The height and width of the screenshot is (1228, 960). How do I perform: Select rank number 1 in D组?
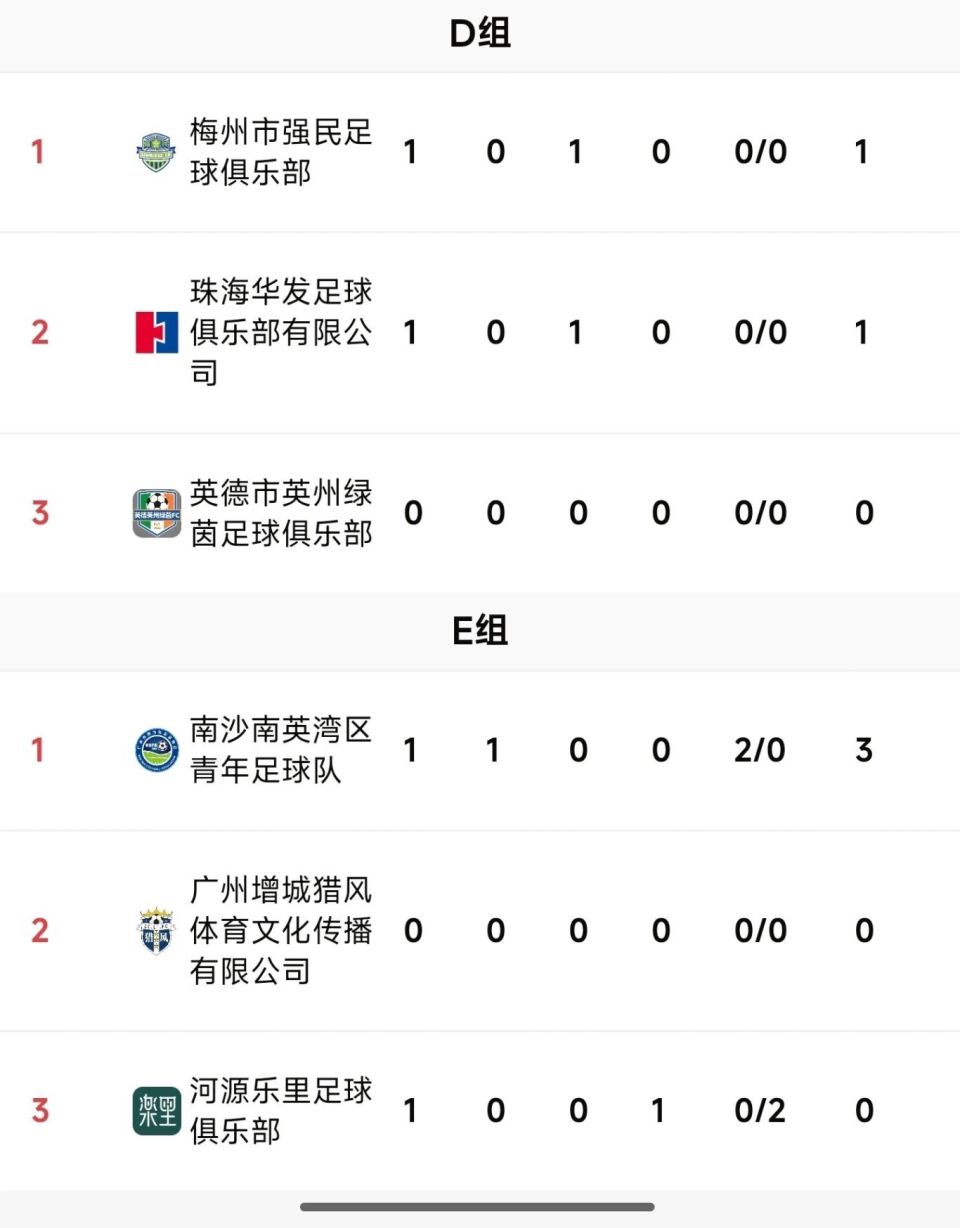(x=40, y=150)
